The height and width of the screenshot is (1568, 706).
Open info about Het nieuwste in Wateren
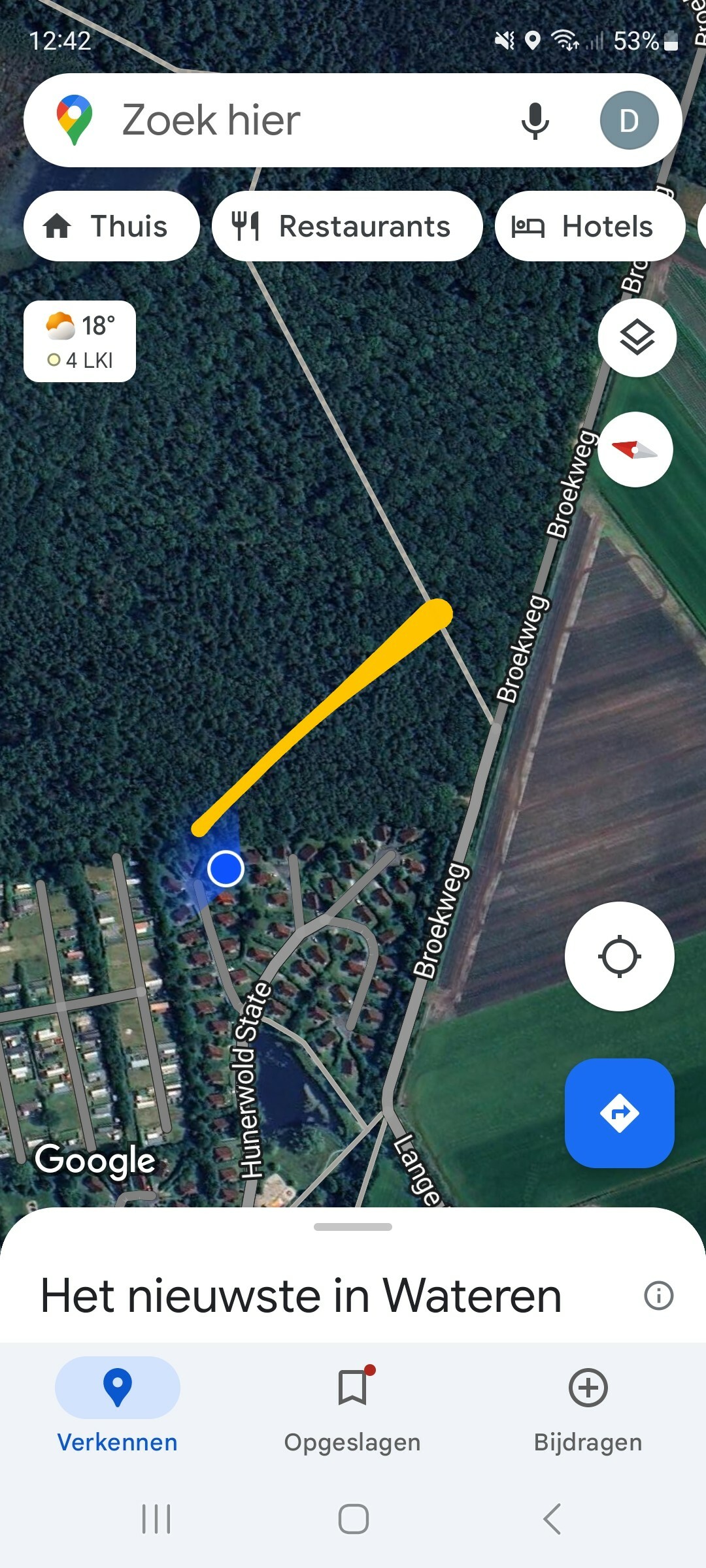[658, 1295]
